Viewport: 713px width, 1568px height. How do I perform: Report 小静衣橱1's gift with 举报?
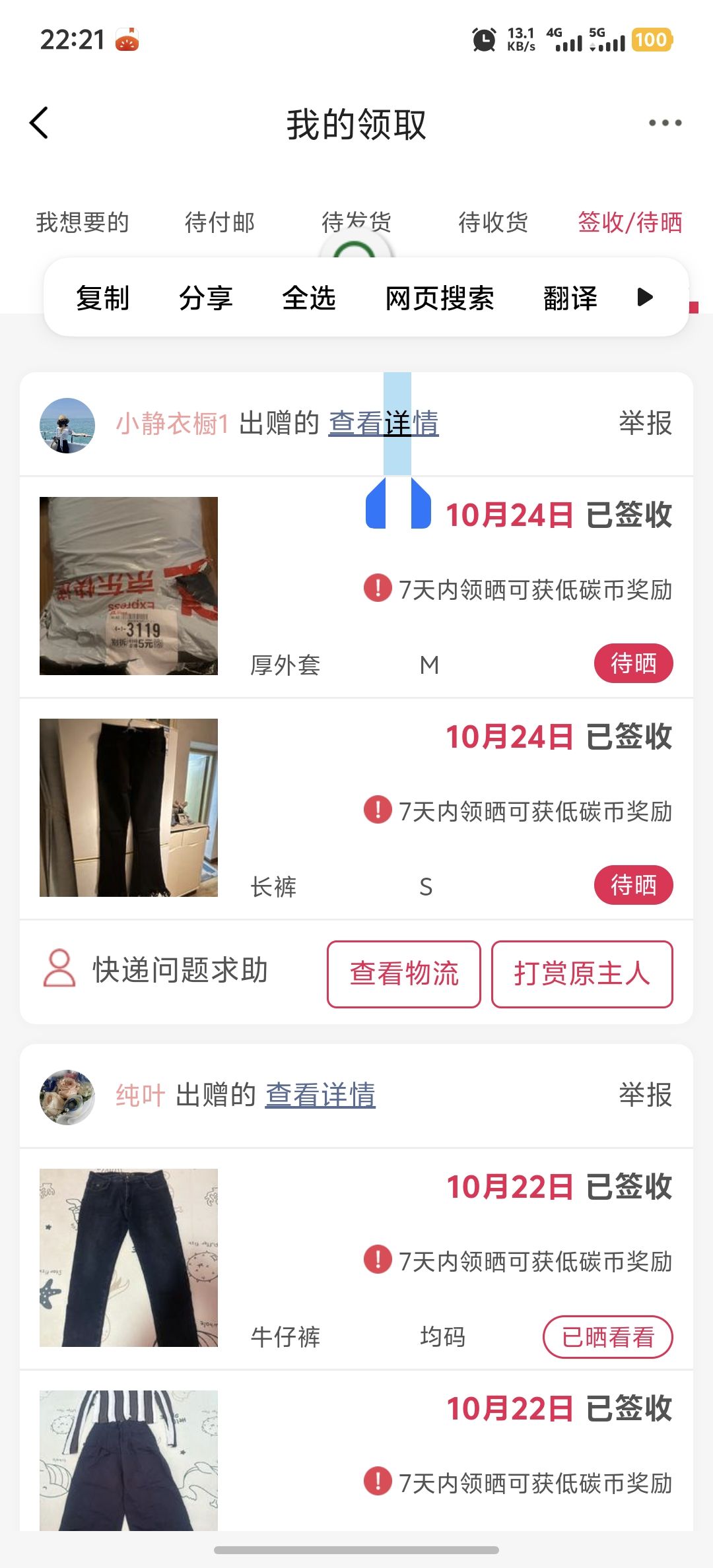pyautogui.click(x=645, y=424)
